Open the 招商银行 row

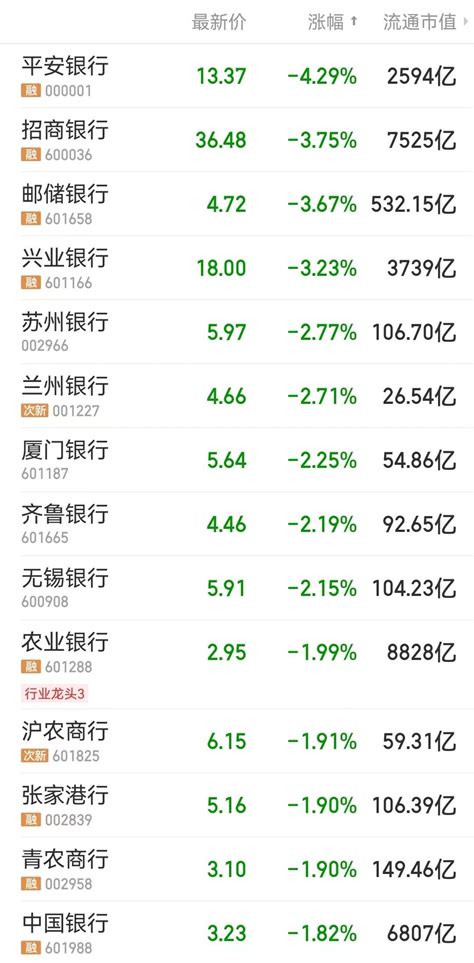[x=237, y=140]
